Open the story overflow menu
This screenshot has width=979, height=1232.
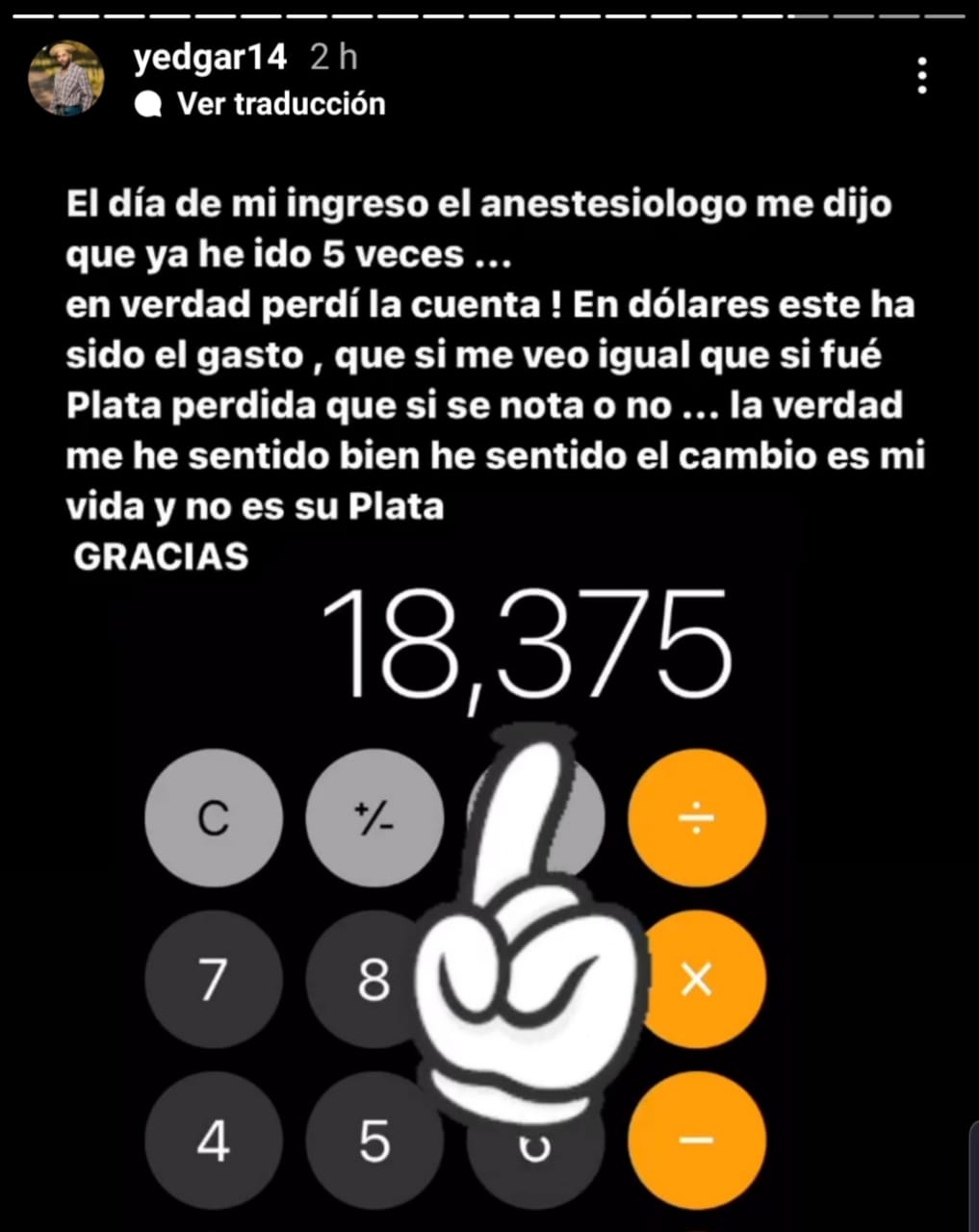click(922, 75)
